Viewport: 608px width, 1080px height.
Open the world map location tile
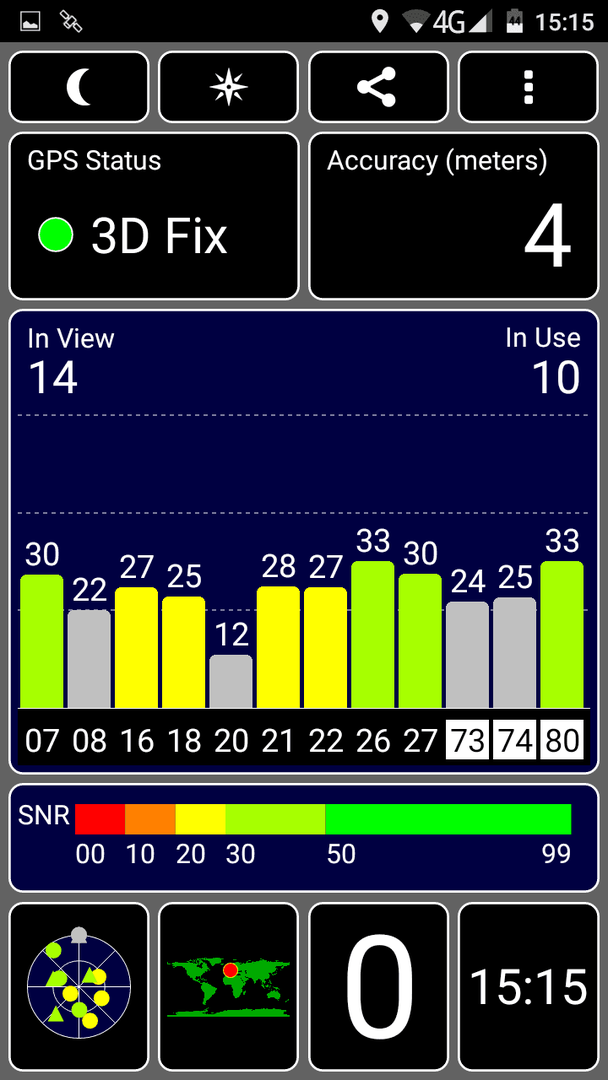(229, 986)
